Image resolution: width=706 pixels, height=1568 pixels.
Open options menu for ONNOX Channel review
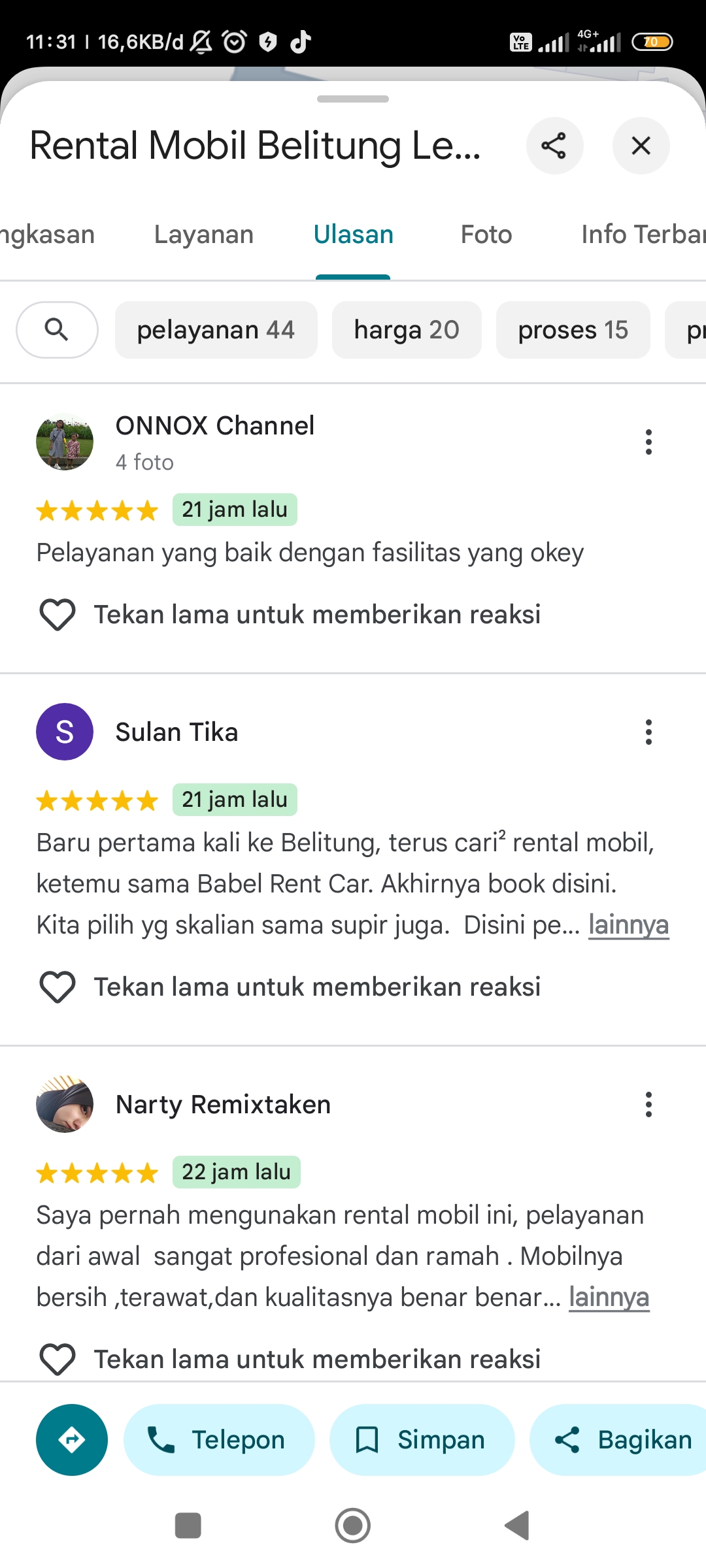[648, 442]
